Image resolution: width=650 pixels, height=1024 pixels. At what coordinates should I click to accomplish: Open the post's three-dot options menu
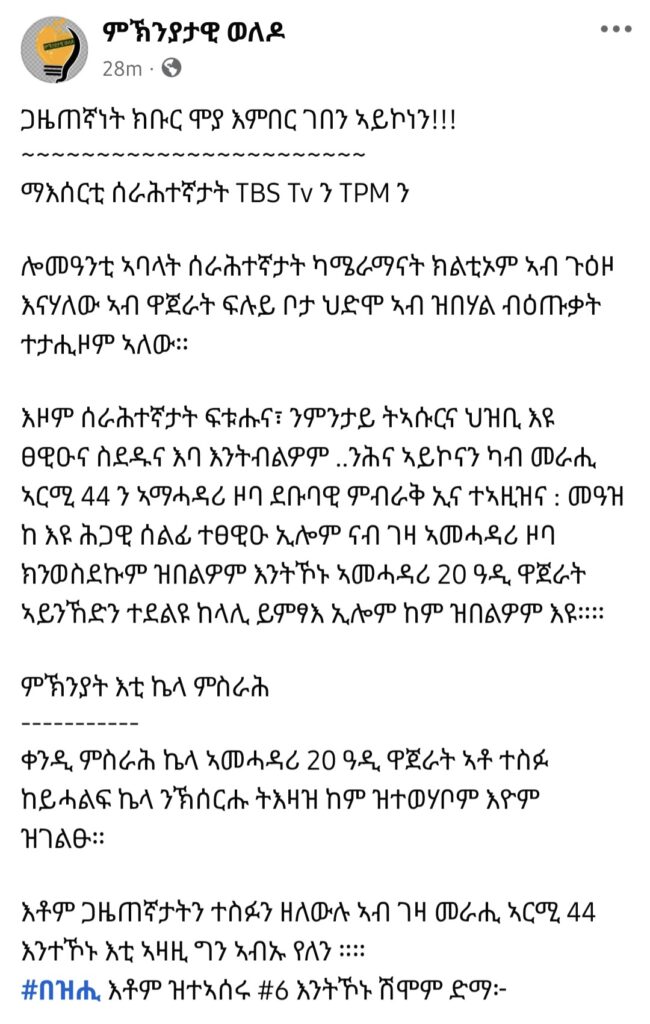coord(615,31)
